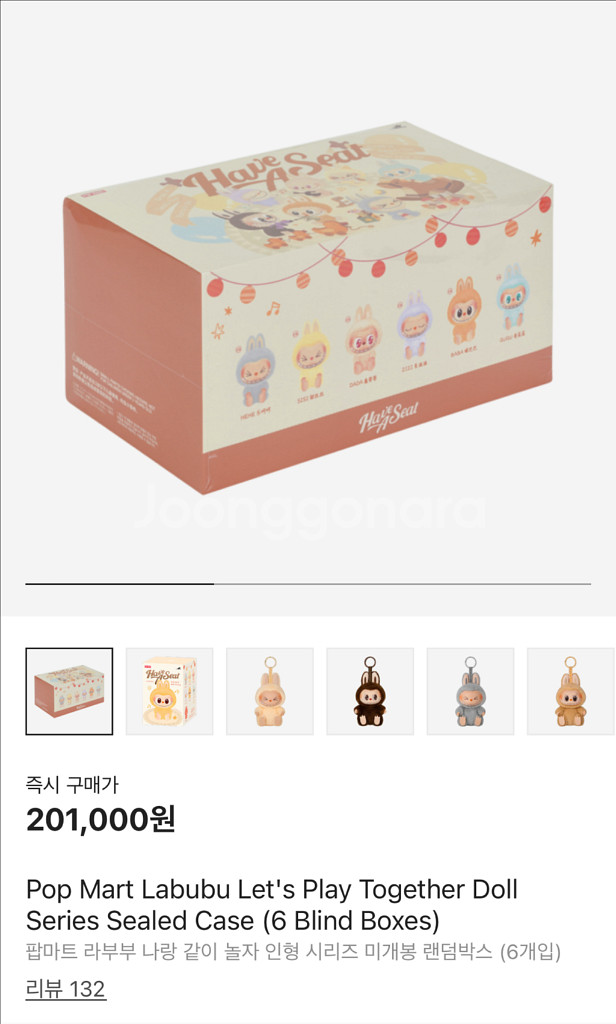View the beige Labubu keychain thumbnail
The width and height of the screenshot is (616, 1024).
pyautogui.click(x=270, y=691)
